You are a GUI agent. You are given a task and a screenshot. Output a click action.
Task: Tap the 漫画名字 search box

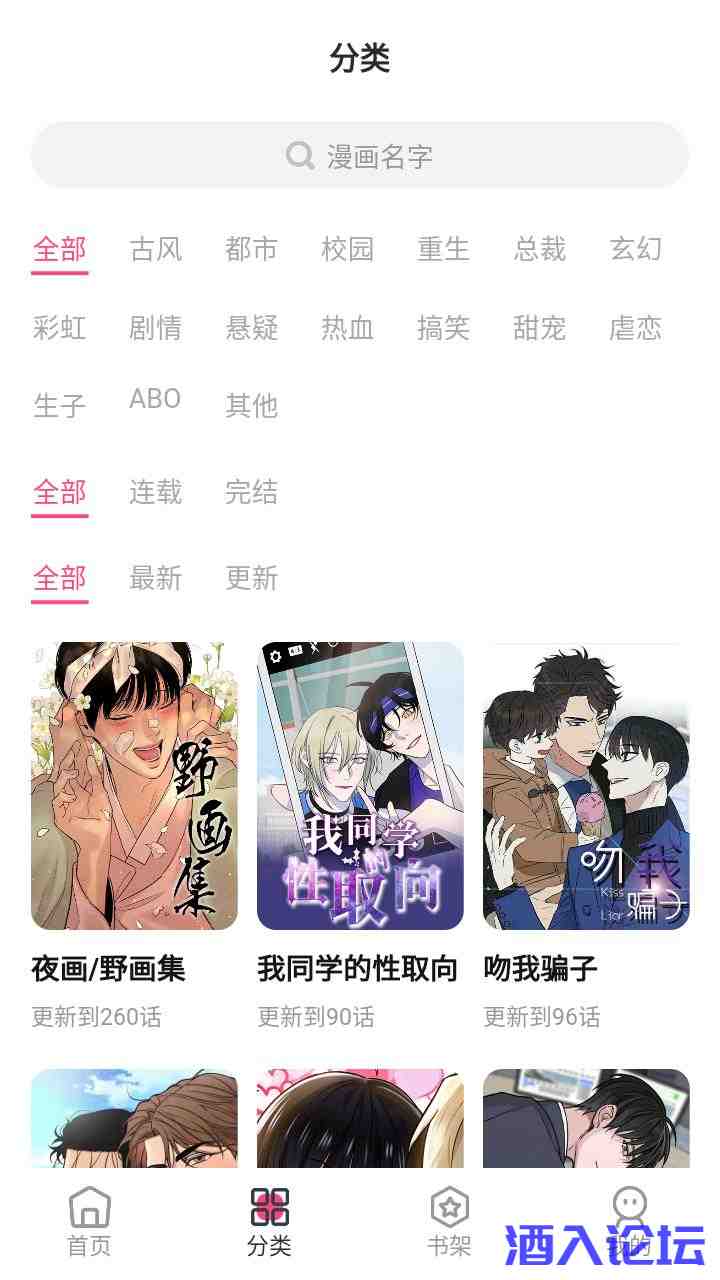360,156
